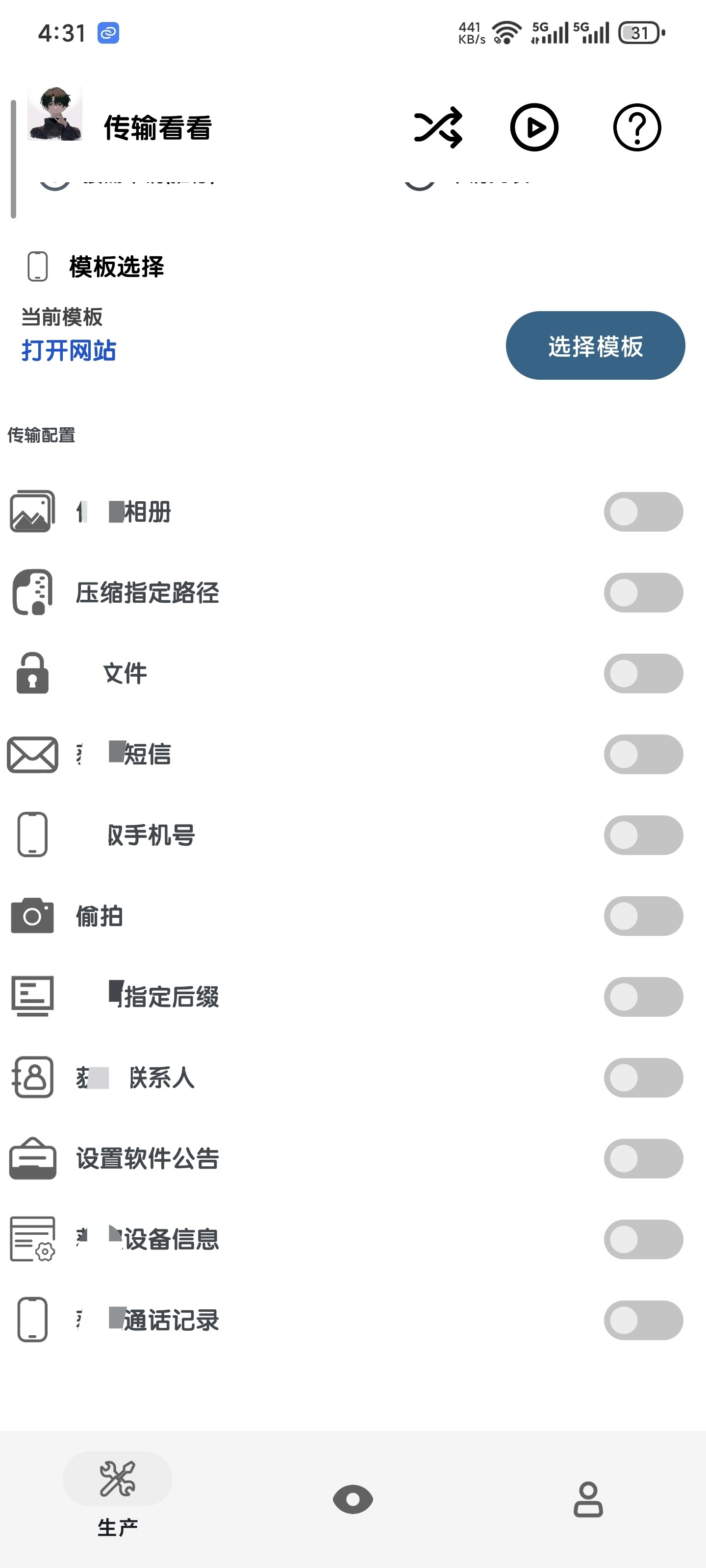706x1568 pixels.
Task: Toggle the 相册 switch on
Action: (x=644, y=511)
